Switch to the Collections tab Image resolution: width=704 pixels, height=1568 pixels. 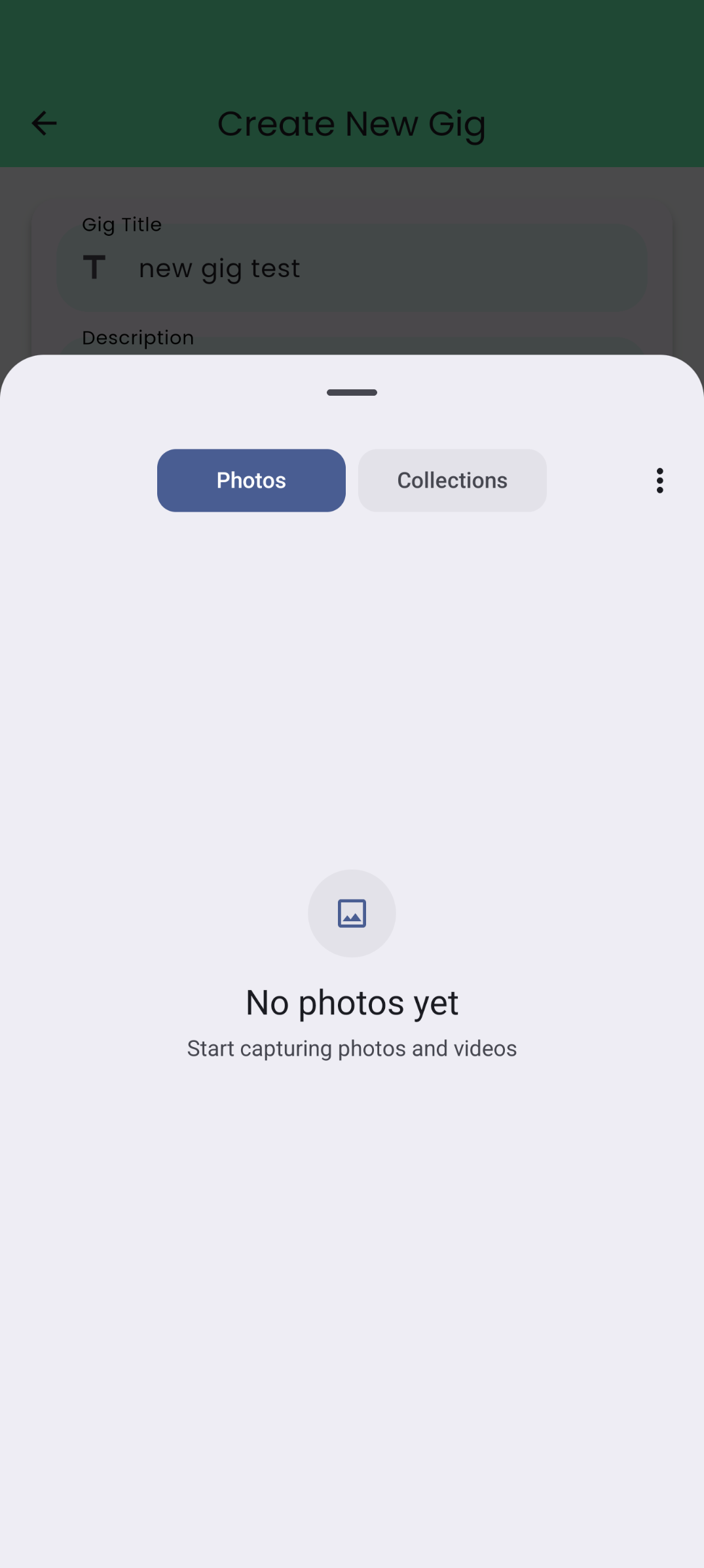[453, 480]
